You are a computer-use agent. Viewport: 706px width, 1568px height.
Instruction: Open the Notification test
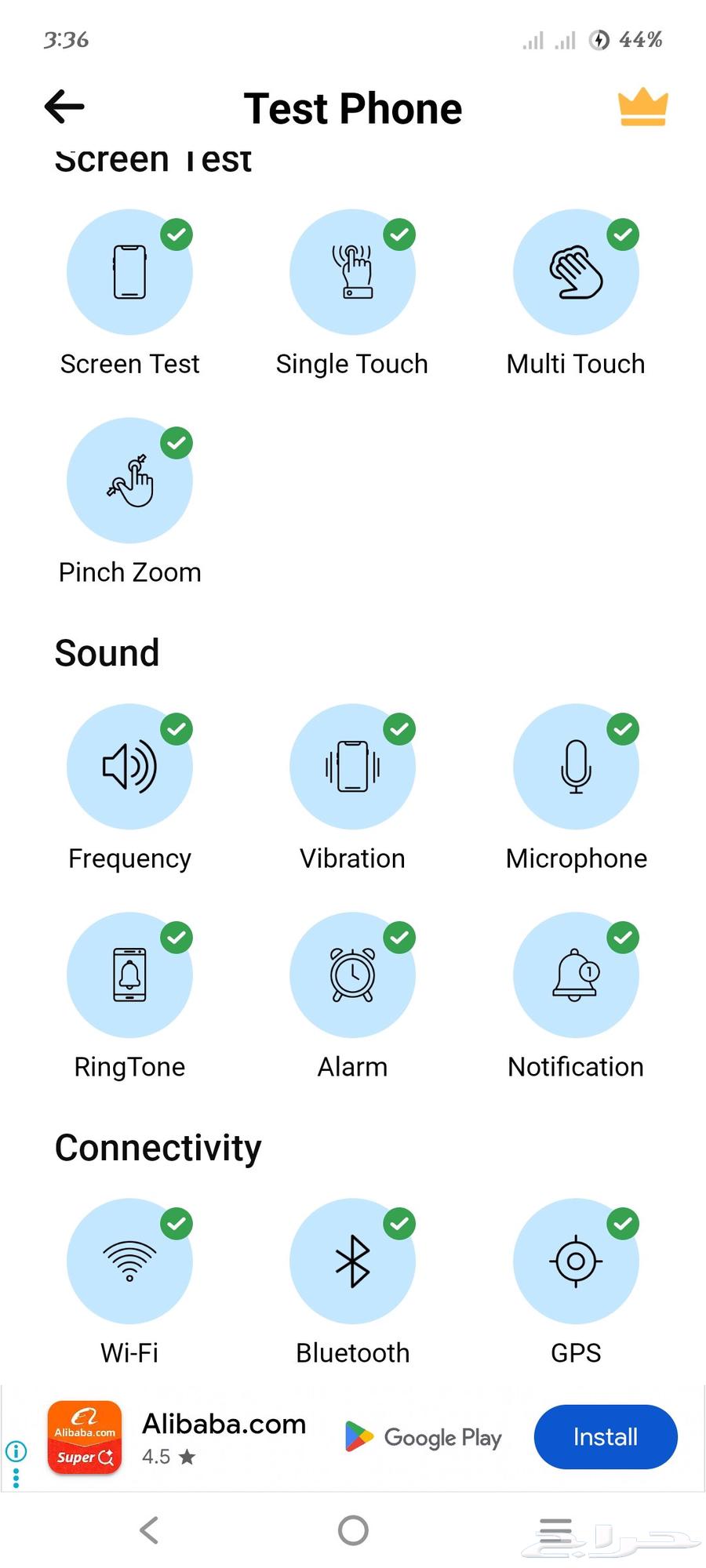tap(576, 975)
